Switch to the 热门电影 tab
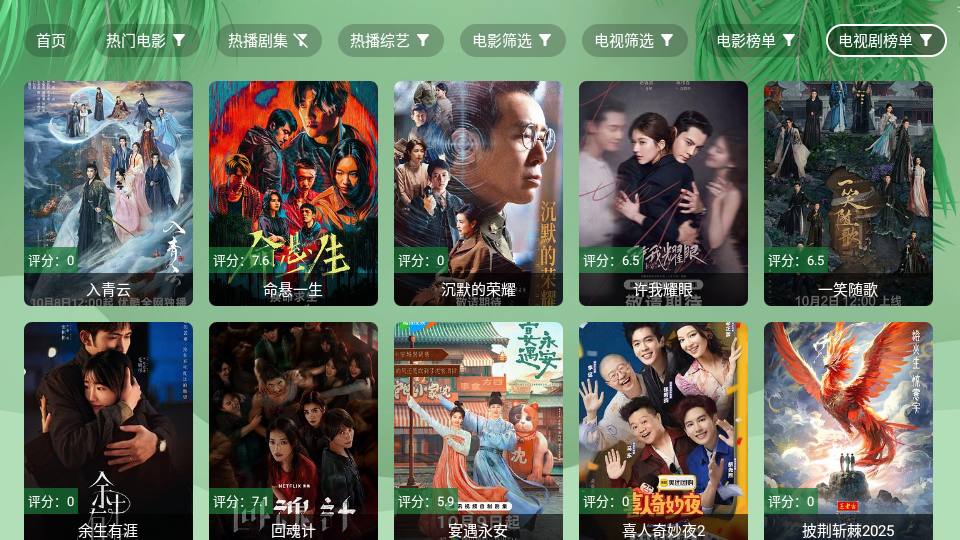This screenshot has height=540, width=960. (x=146, y=41)
